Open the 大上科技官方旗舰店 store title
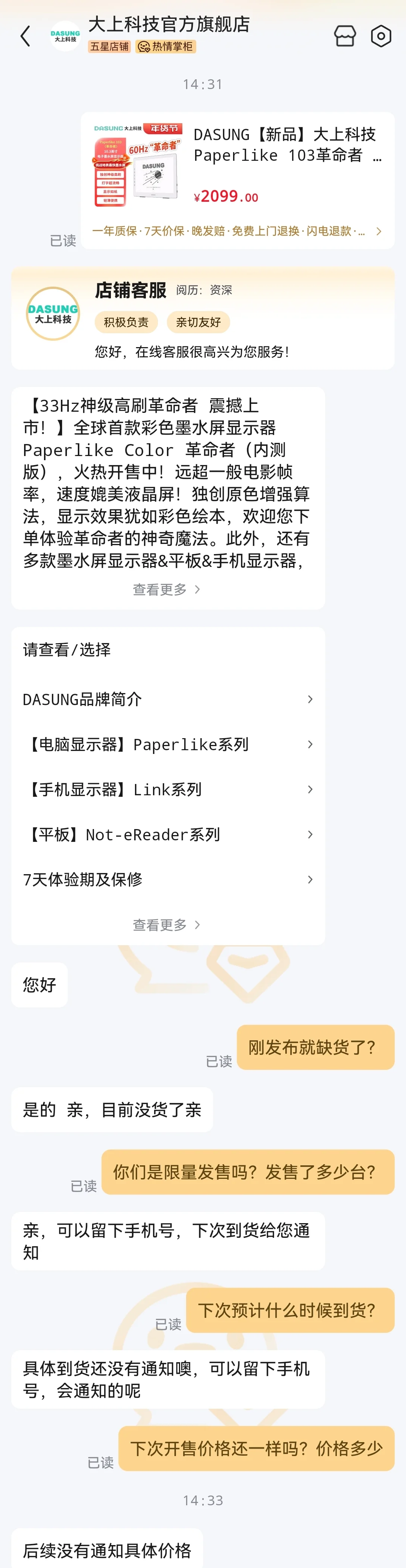This screenshot has width=406, height=1568. click(x=169, y=25)
